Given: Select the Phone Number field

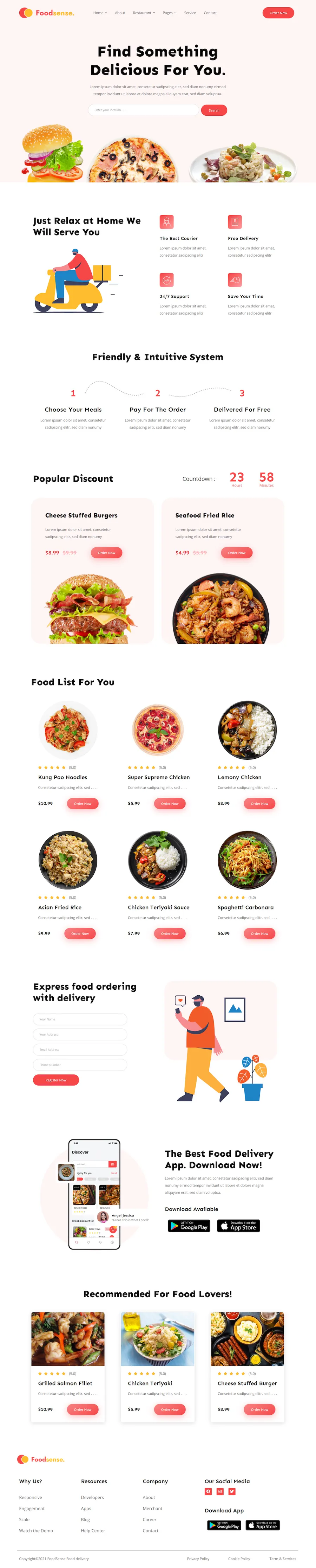Looking at the screenshot, I should point(80,1065).
